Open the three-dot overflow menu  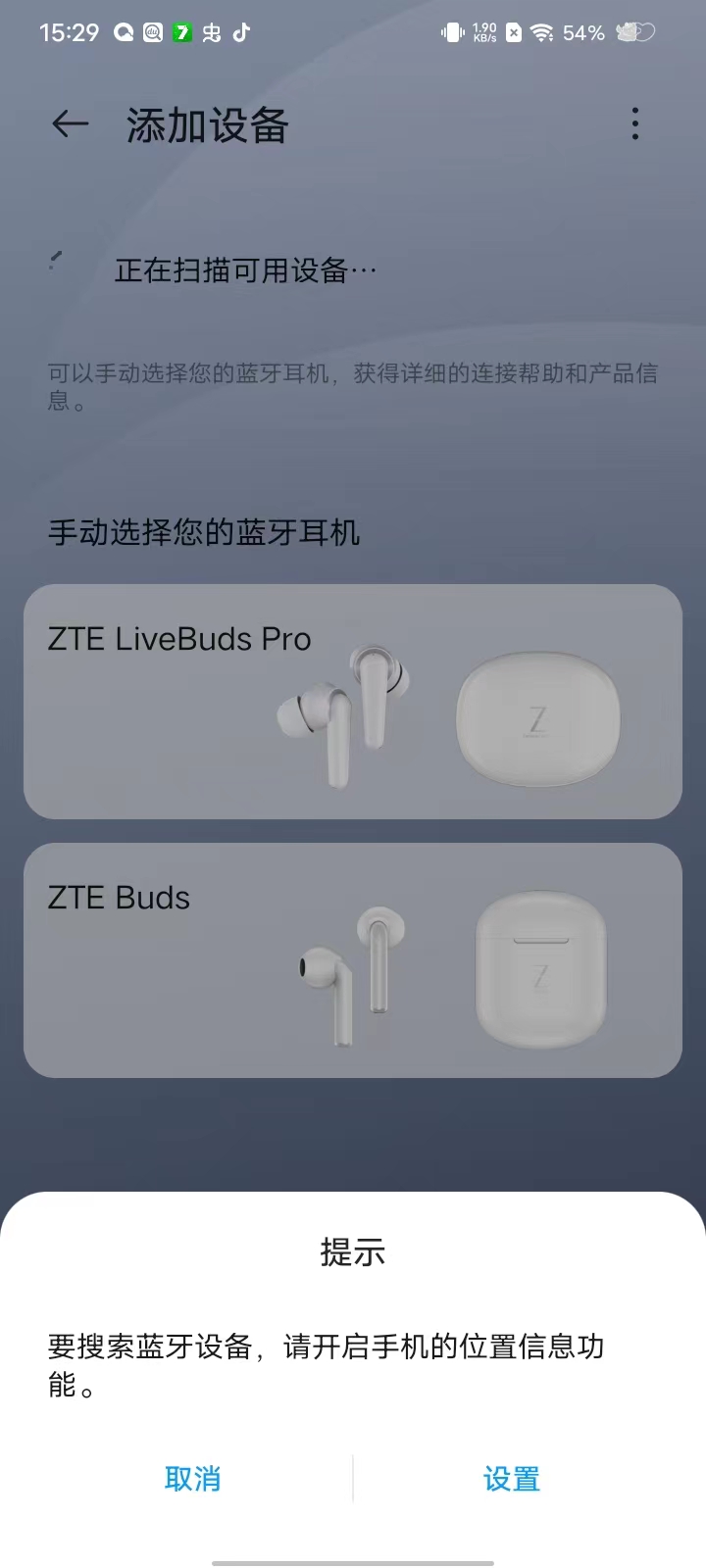pos(635,124)
